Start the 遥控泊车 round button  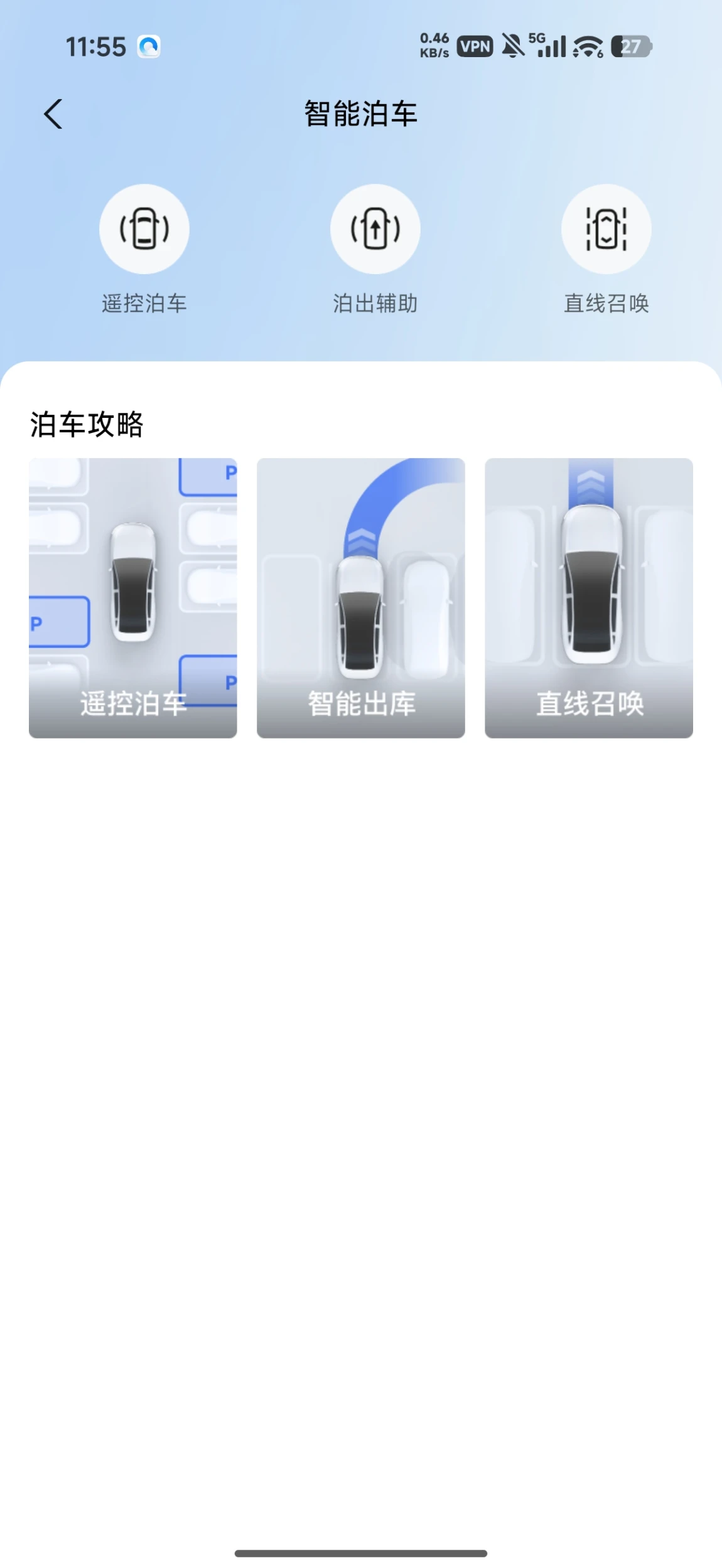[x=144, y=229]
